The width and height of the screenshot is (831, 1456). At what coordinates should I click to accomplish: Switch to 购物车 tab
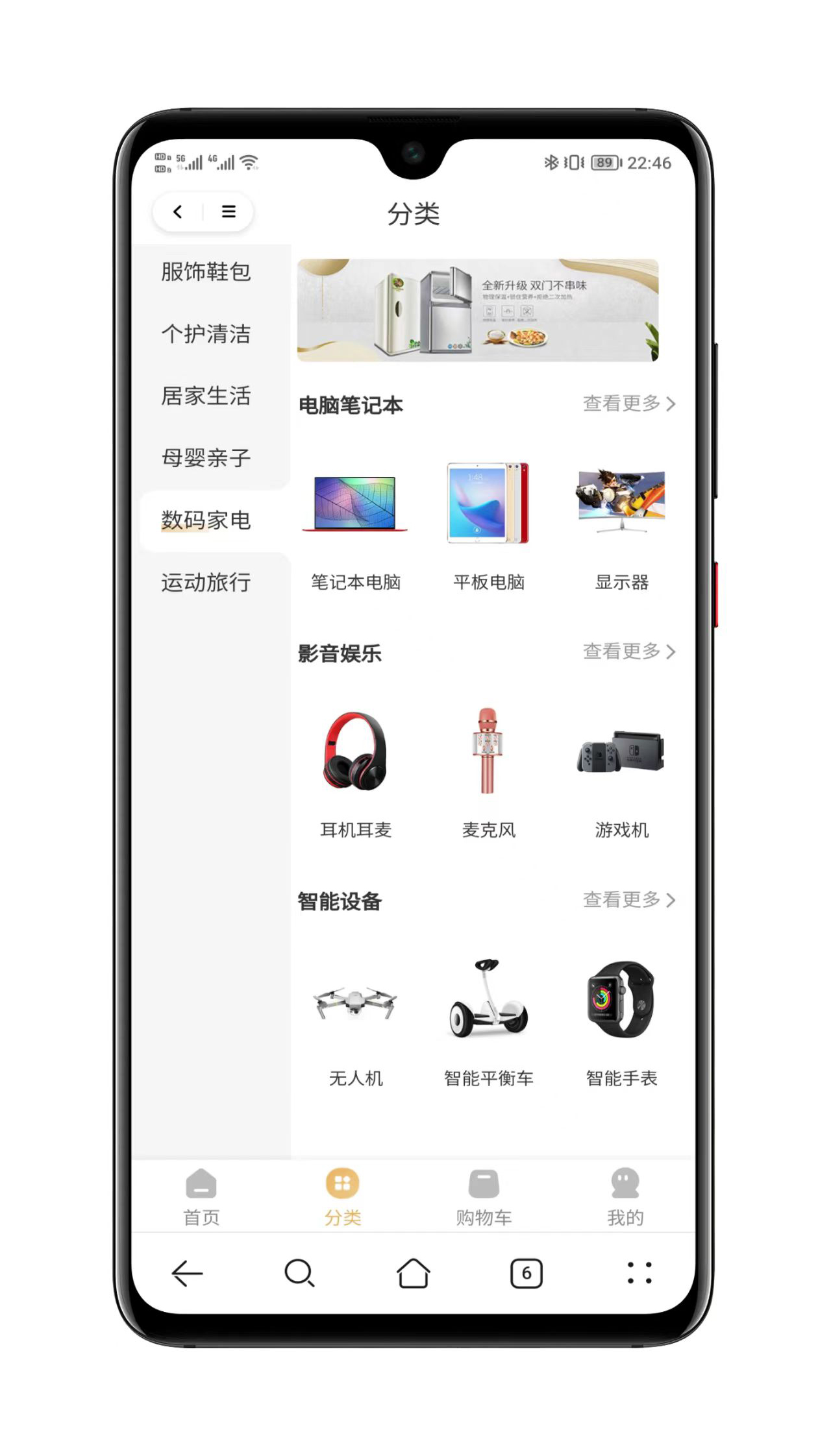(484, 1198)
